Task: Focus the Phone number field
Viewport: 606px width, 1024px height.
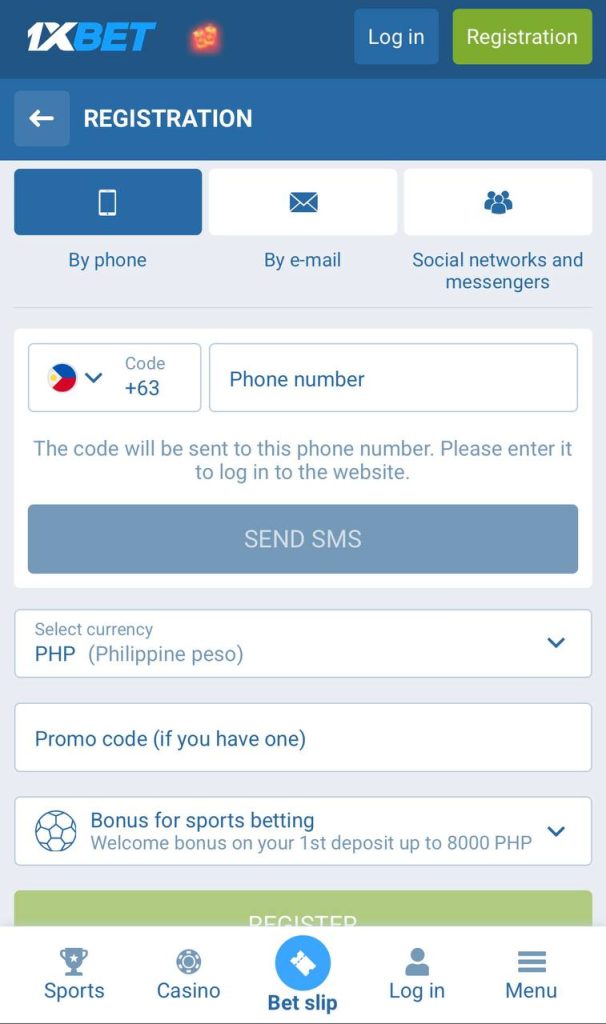Action: coord(393,377)
